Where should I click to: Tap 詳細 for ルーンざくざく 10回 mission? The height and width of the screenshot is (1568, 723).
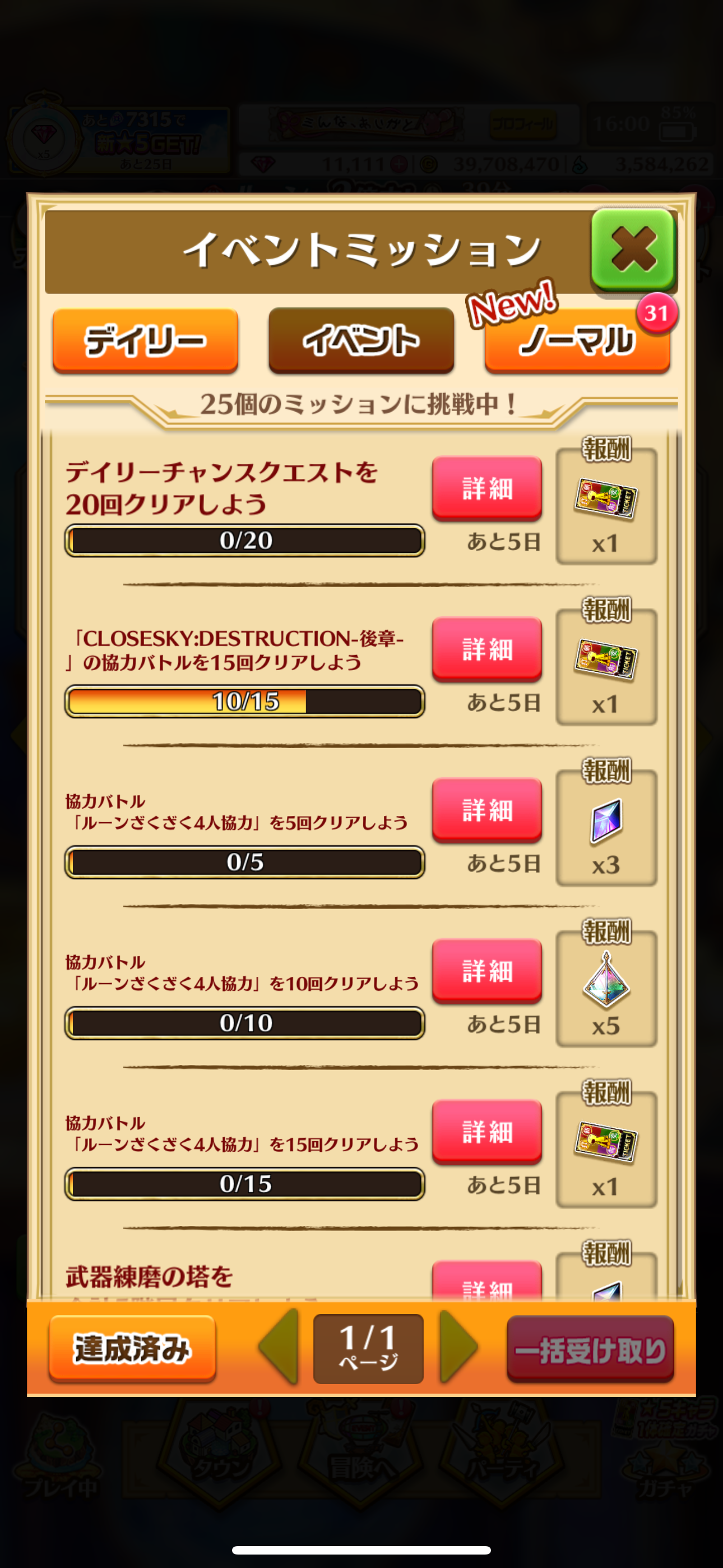[x=487, y=970]
